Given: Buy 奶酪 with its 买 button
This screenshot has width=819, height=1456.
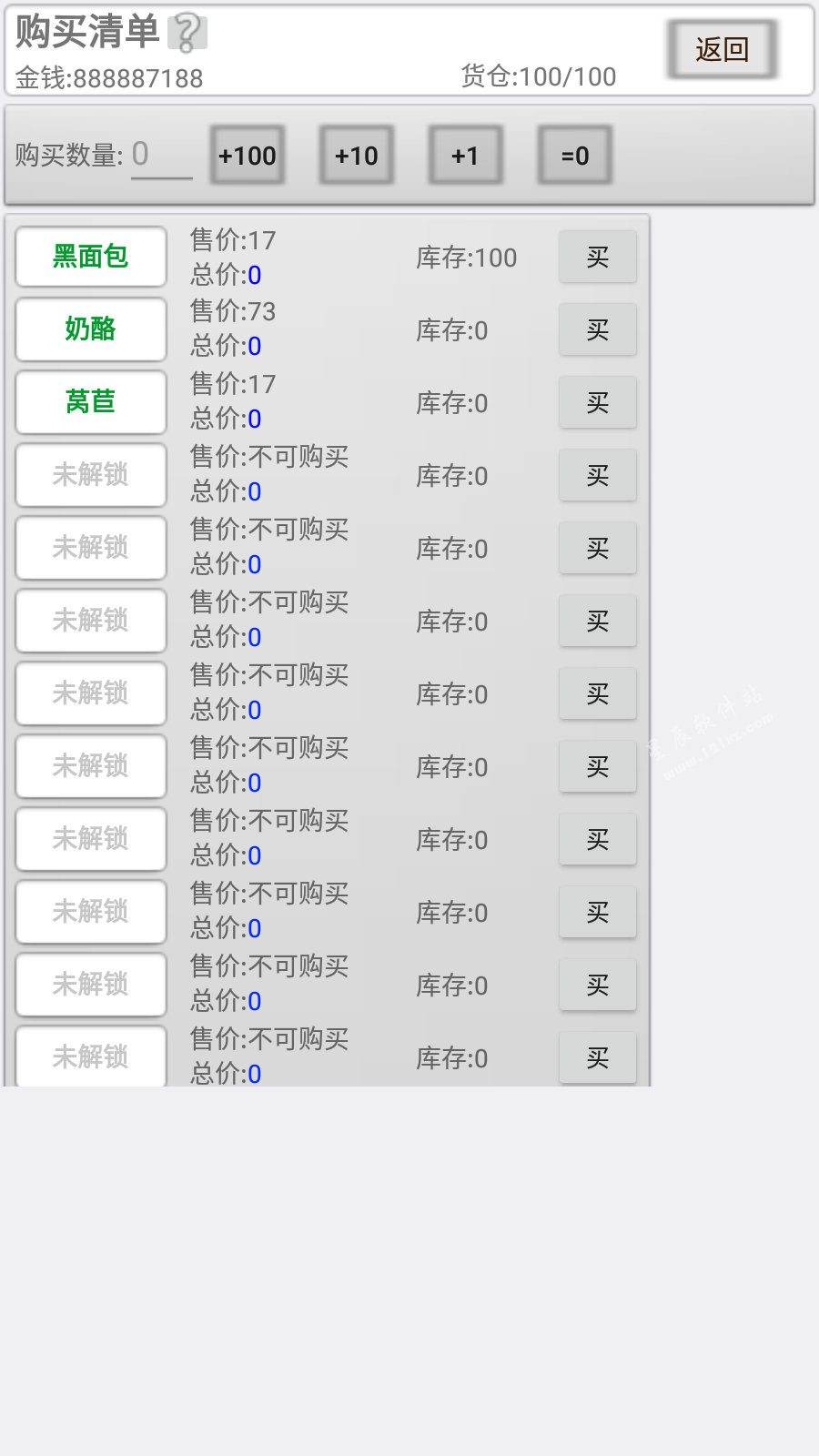Looking at the screenshot, I should [598, 329].
